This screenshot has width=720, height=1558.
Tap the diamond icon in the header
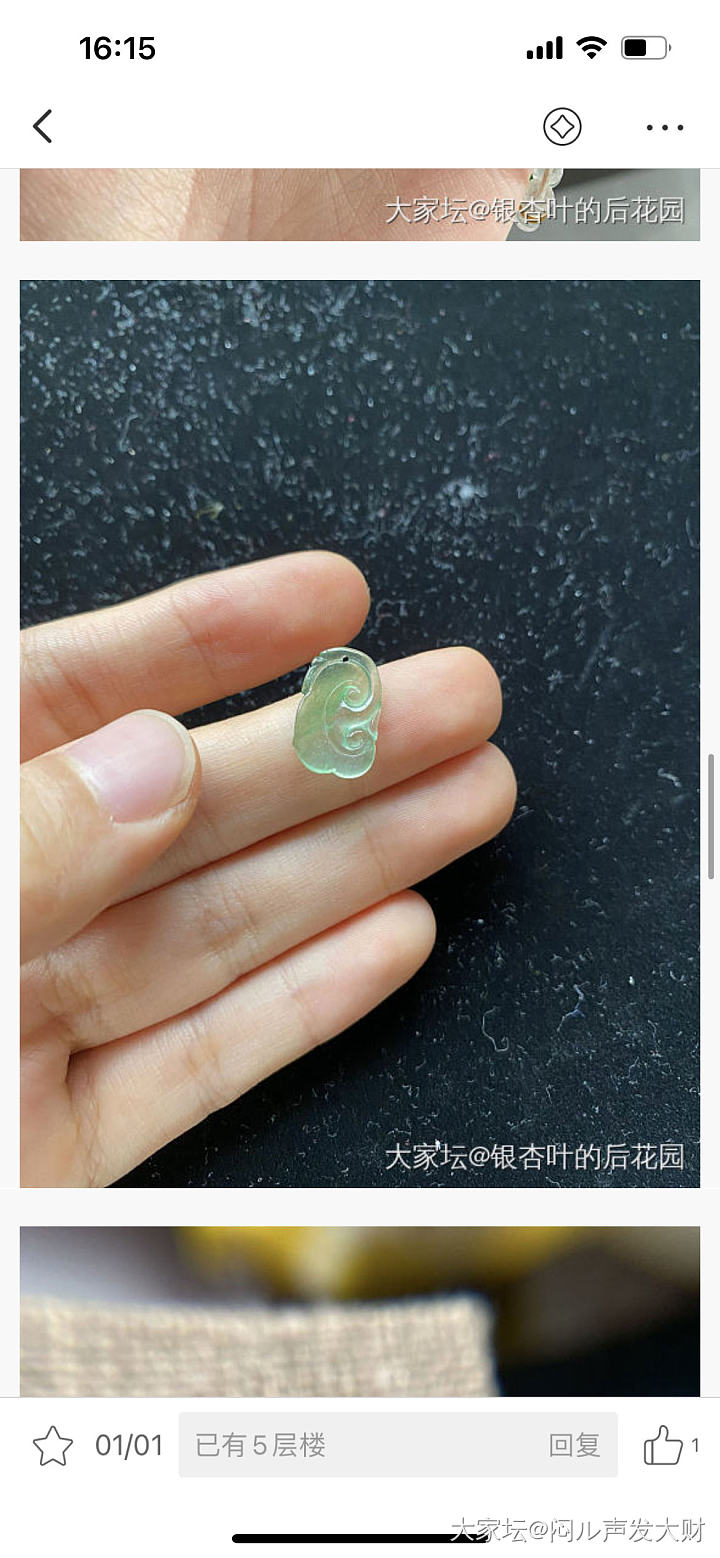click(562, 127)
